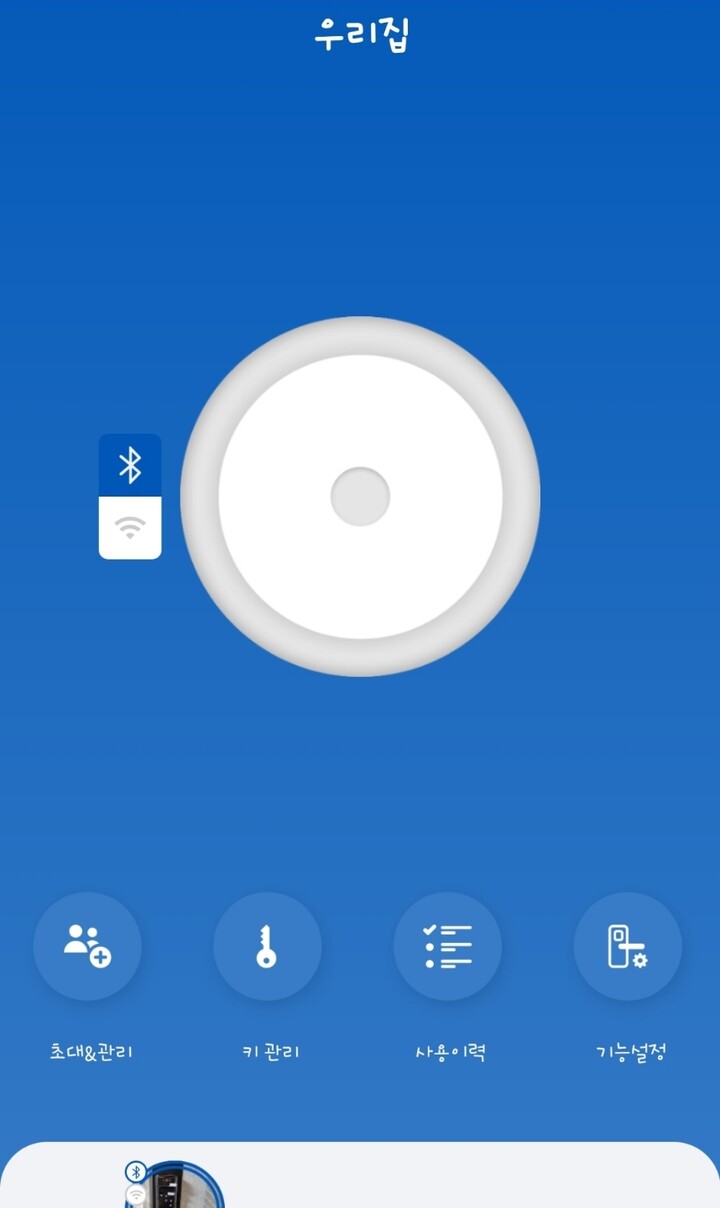View 사용이력 usage history
720x1208 pixels.
(x=448, y=946)
